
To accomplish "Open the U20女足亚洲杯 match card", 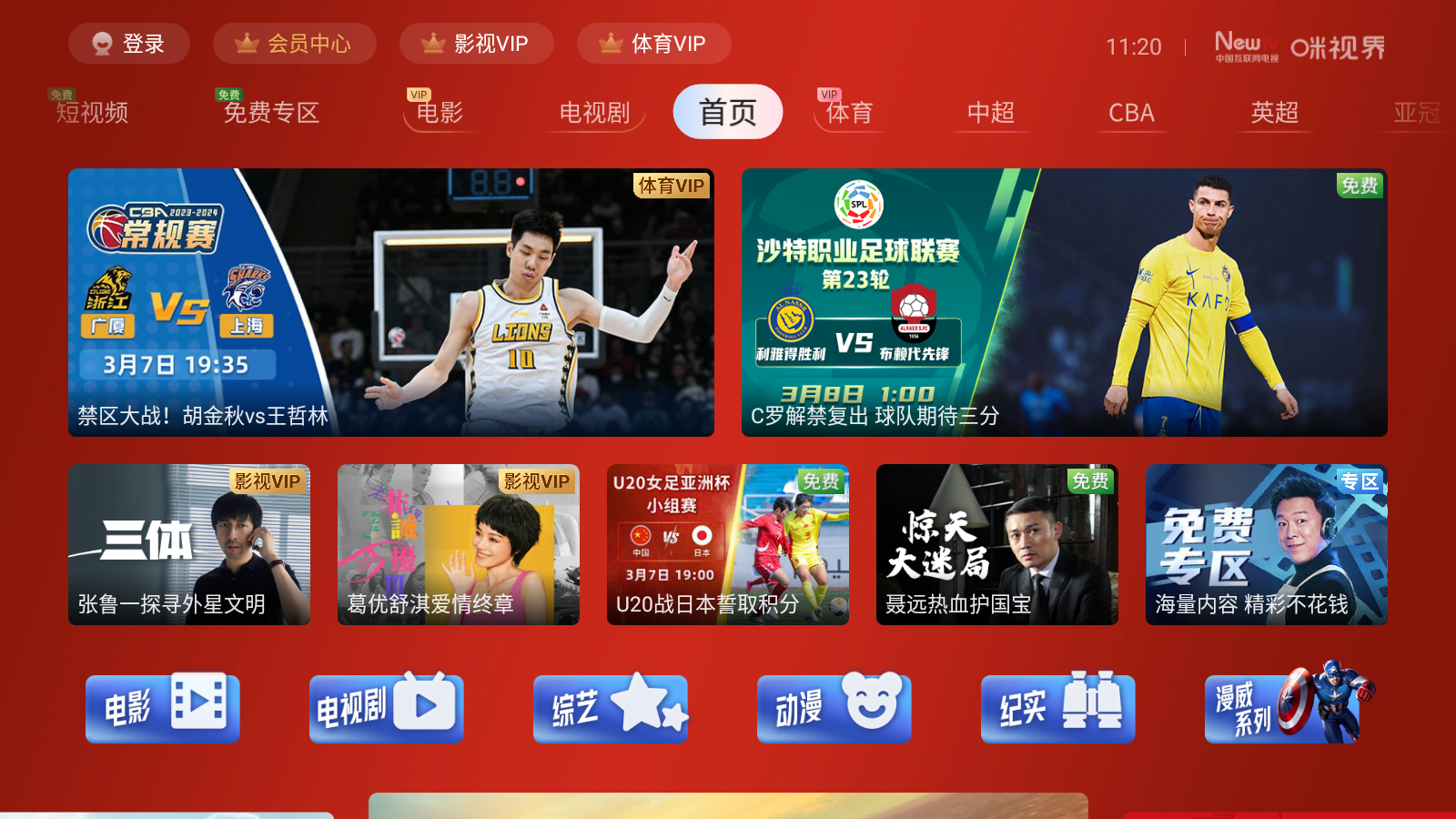I will (727, 544).
